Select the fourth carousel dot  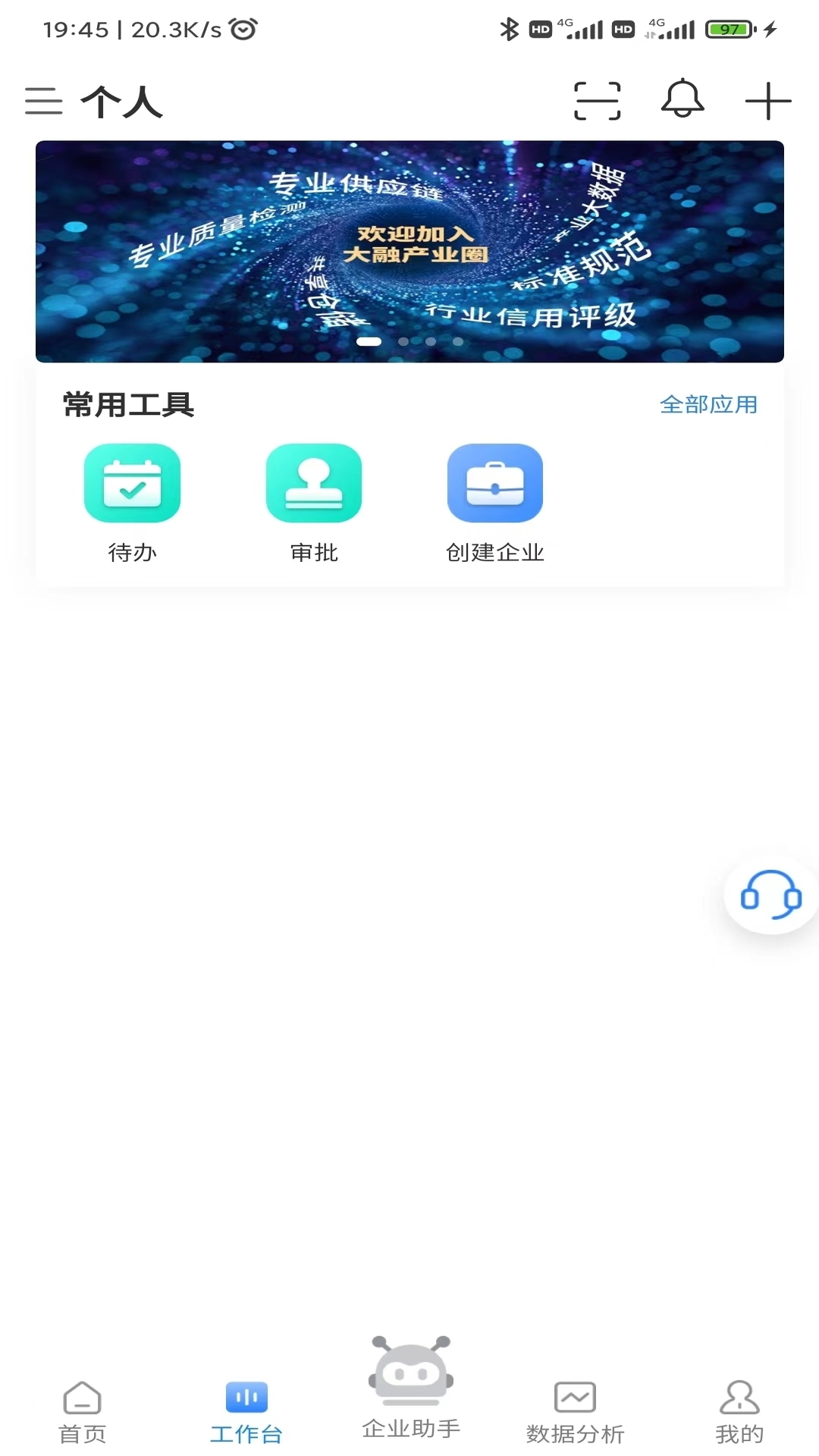(x=458, y=341)
